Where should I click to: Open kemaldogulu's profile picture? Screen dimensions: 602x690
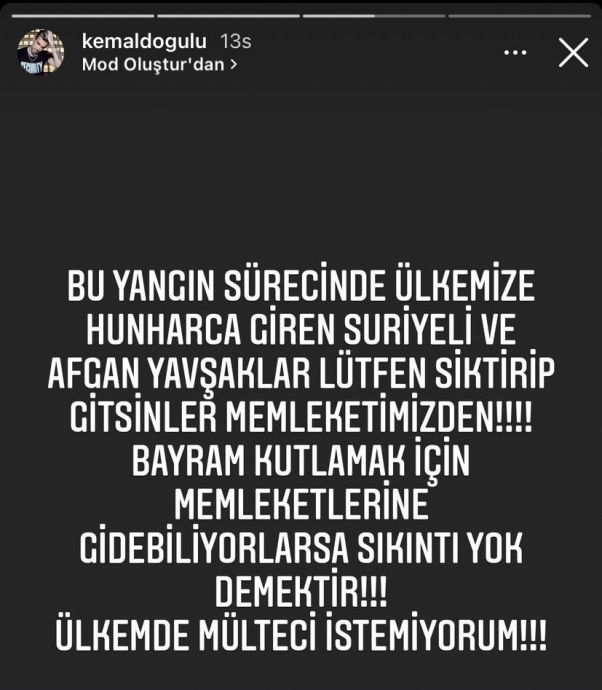41,52
